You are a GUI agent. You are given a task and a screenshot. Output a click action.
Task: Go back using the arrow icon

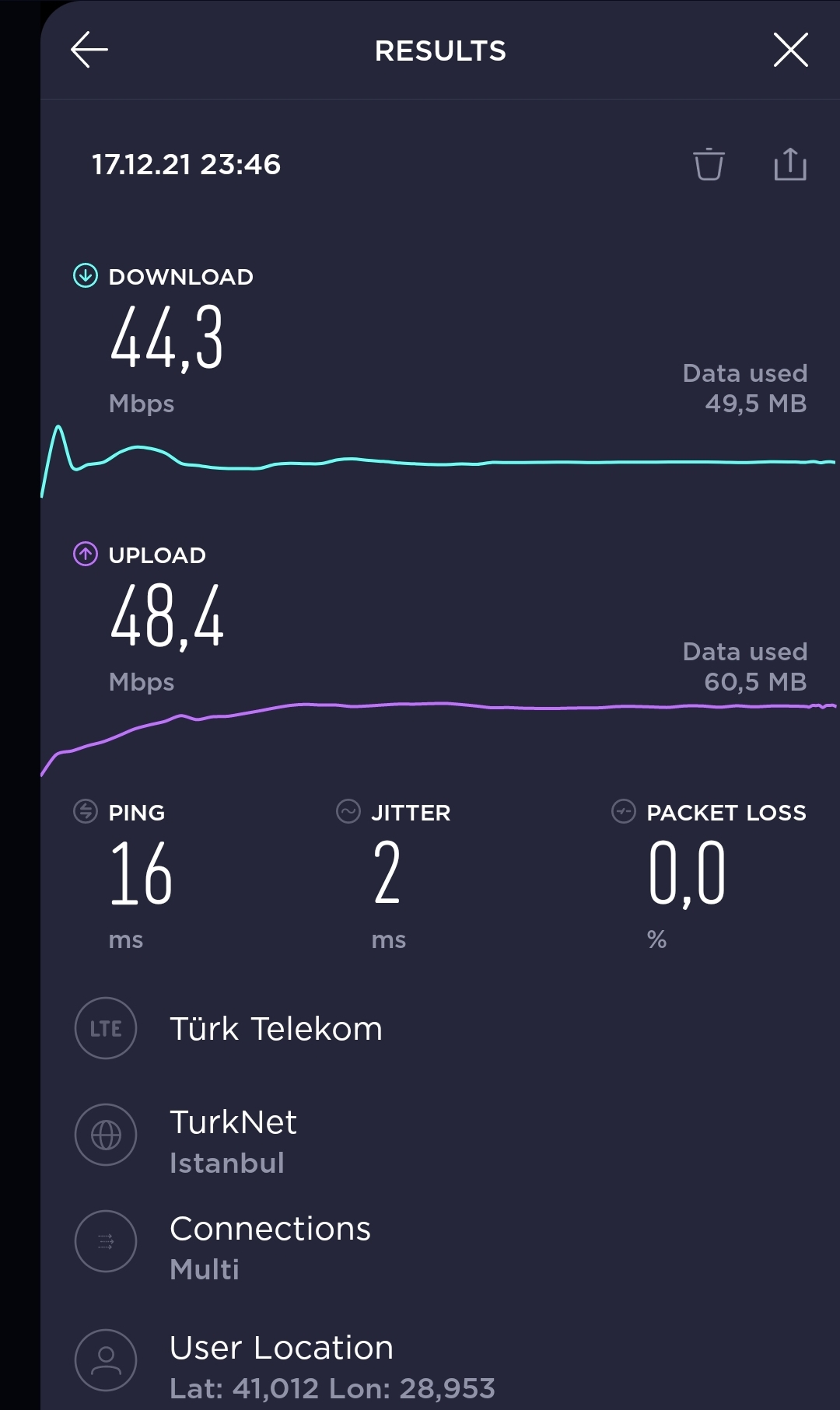click(89, 50)
